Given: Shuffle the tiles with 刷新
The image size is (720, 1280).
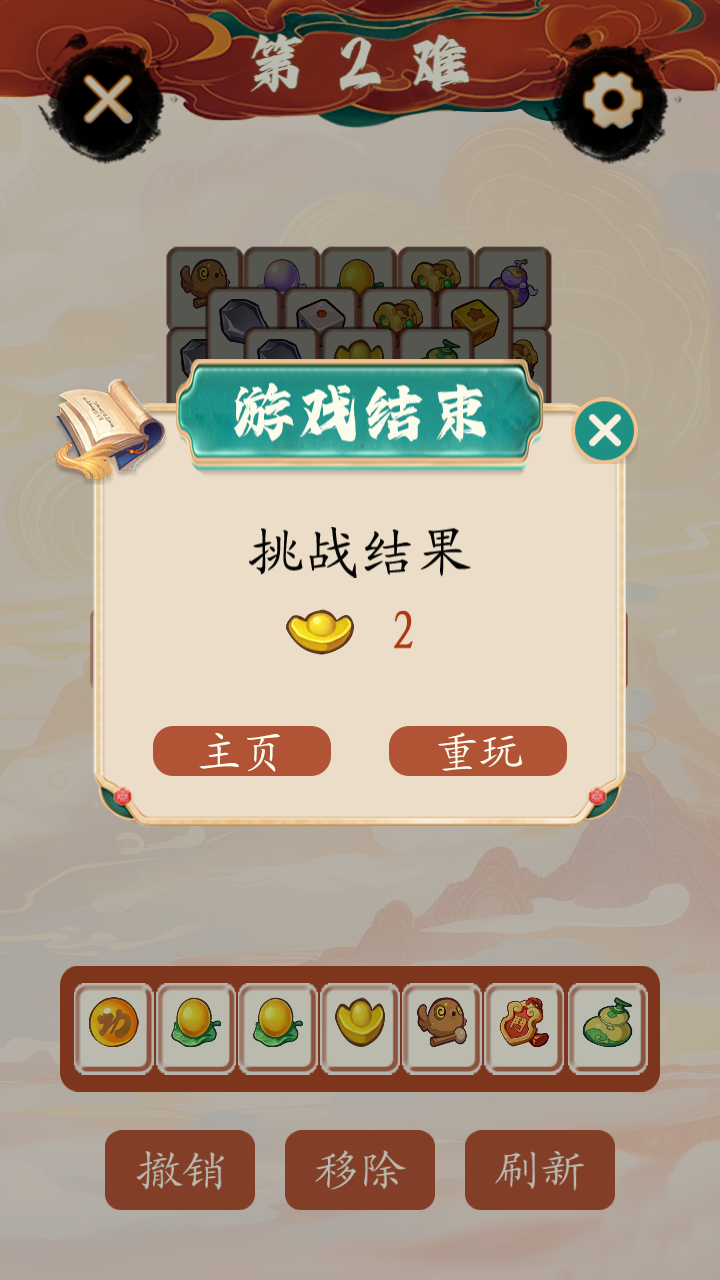Looking at the screenshot, I should tap(540, 1170).
